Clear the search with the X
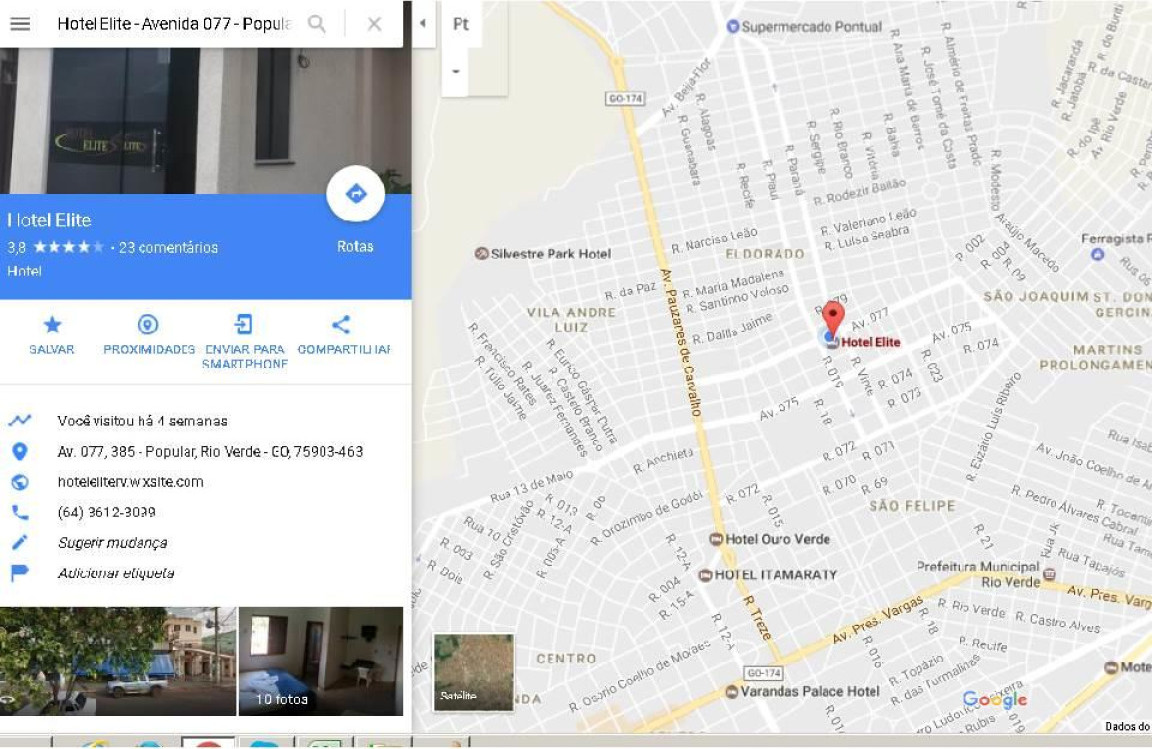Image resolution: width=1152 pixels, height=749 pixels. coord(374,24)
